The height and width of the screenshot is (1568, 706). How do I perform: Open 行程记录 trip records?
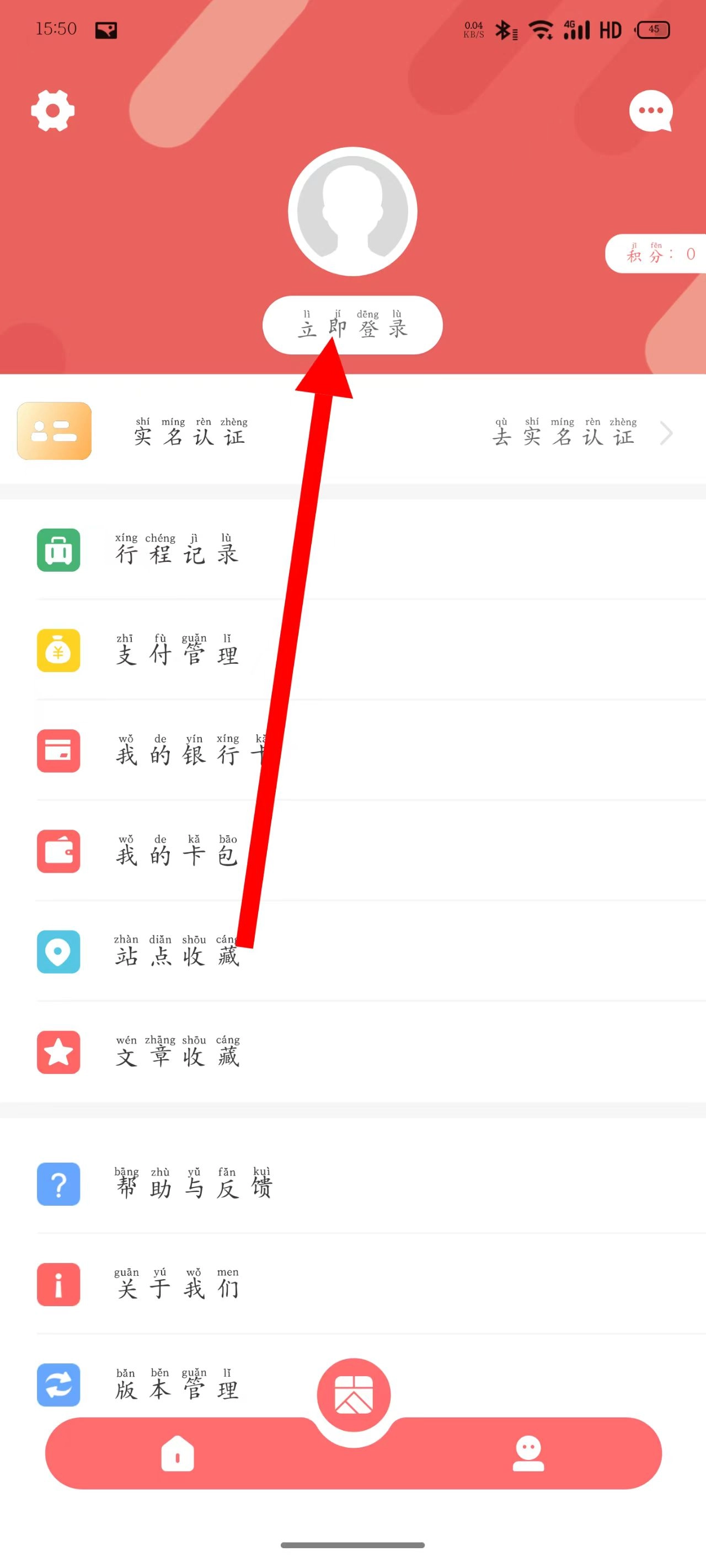pos(176,550)
